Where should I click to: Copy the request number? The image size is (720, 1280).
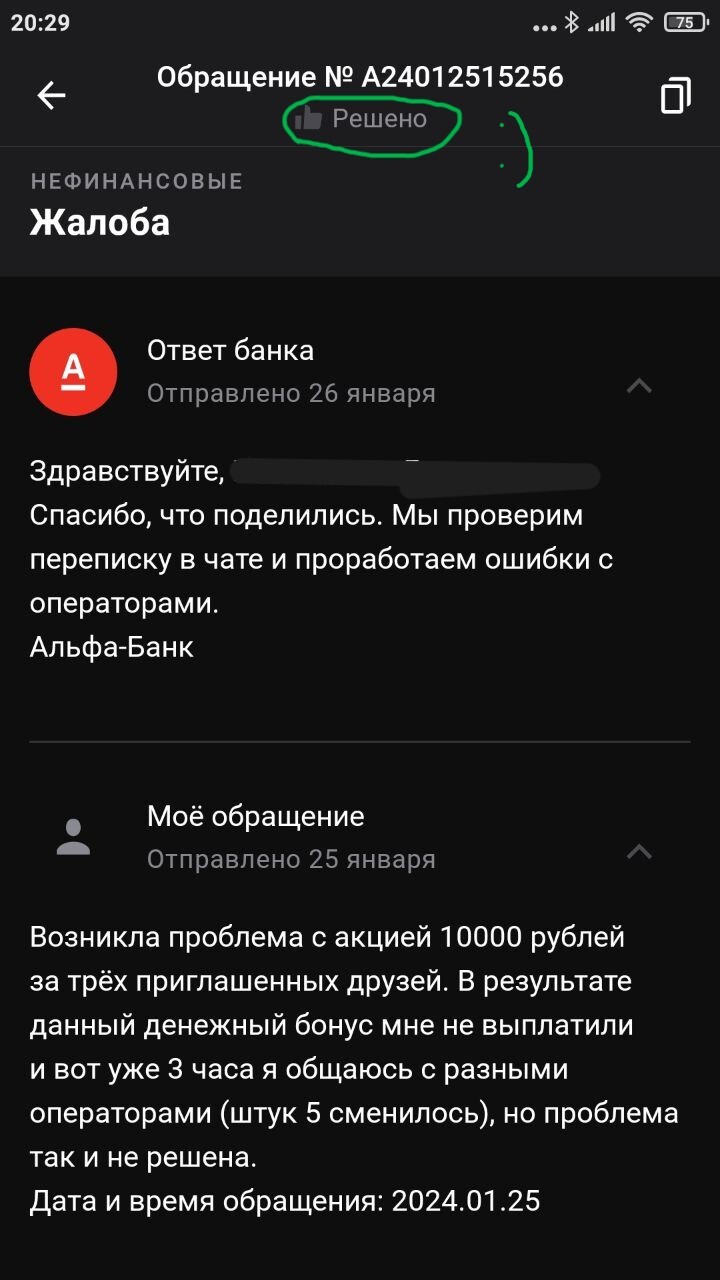[x=675, y=95]
